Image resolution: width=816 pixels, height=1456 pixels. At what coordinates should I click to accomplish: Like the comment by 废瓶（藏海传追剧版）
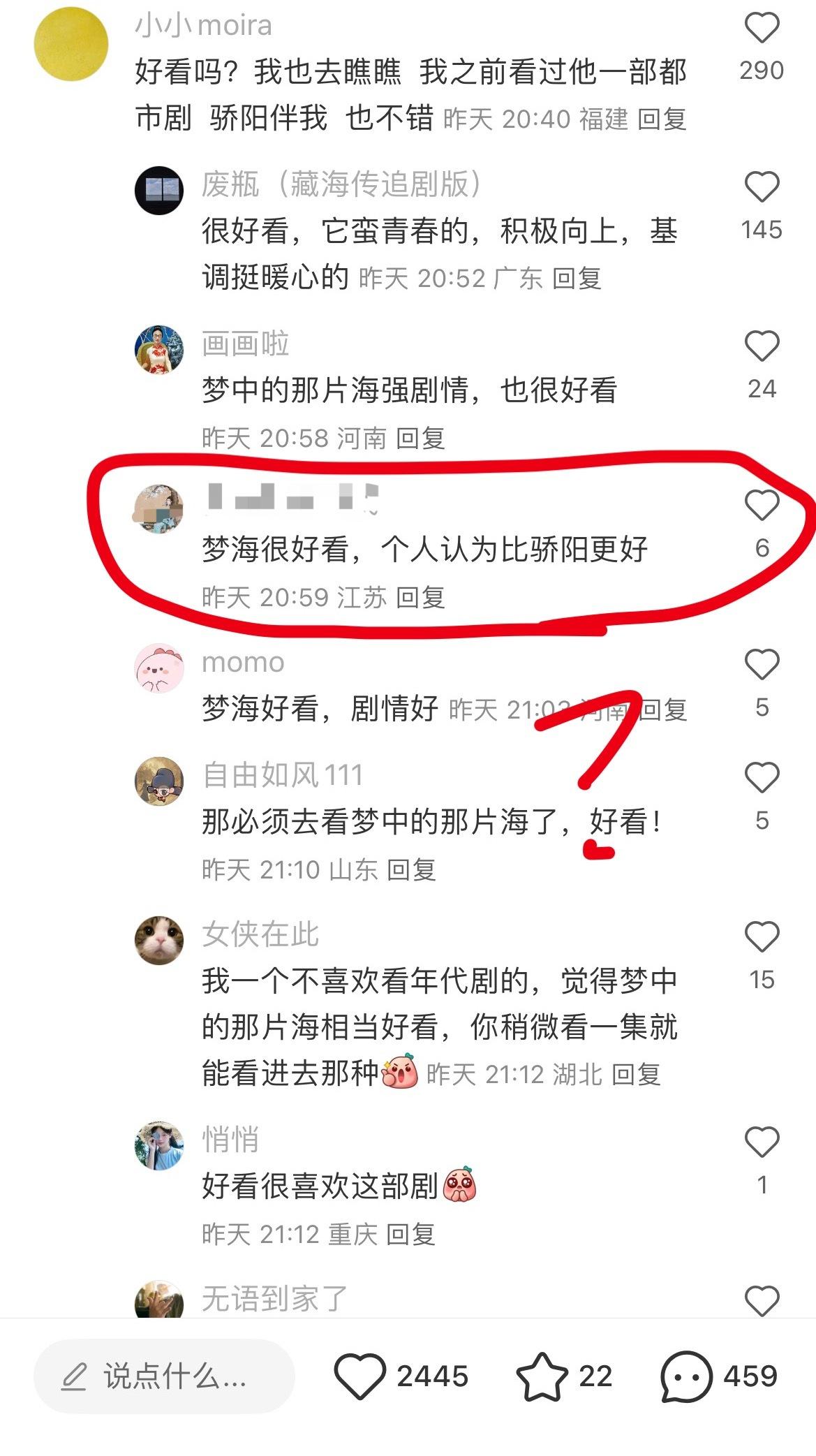(x=762, y=188)
